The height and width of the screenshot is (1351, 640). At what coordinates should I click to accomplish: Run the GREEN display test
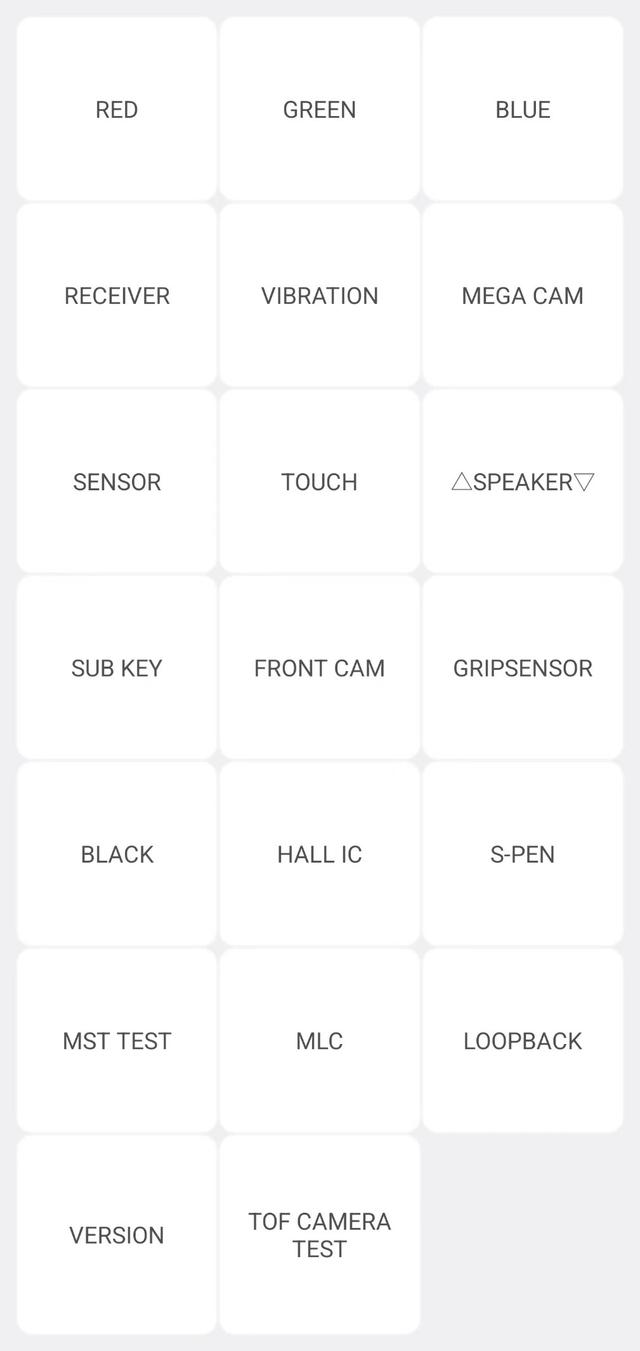point(320,109)
